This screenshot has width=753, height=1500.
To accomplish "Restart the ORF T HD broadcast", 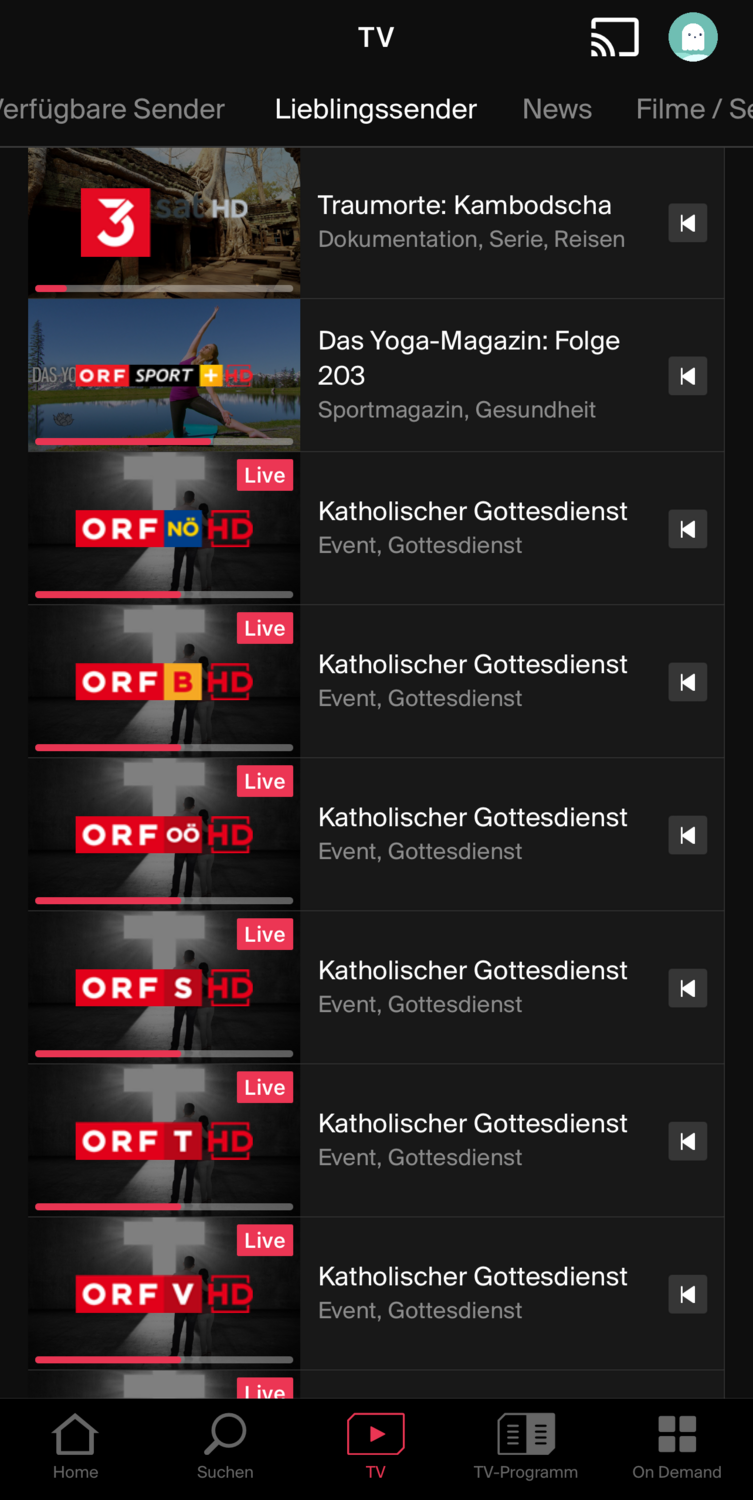I will (688, 1141).
